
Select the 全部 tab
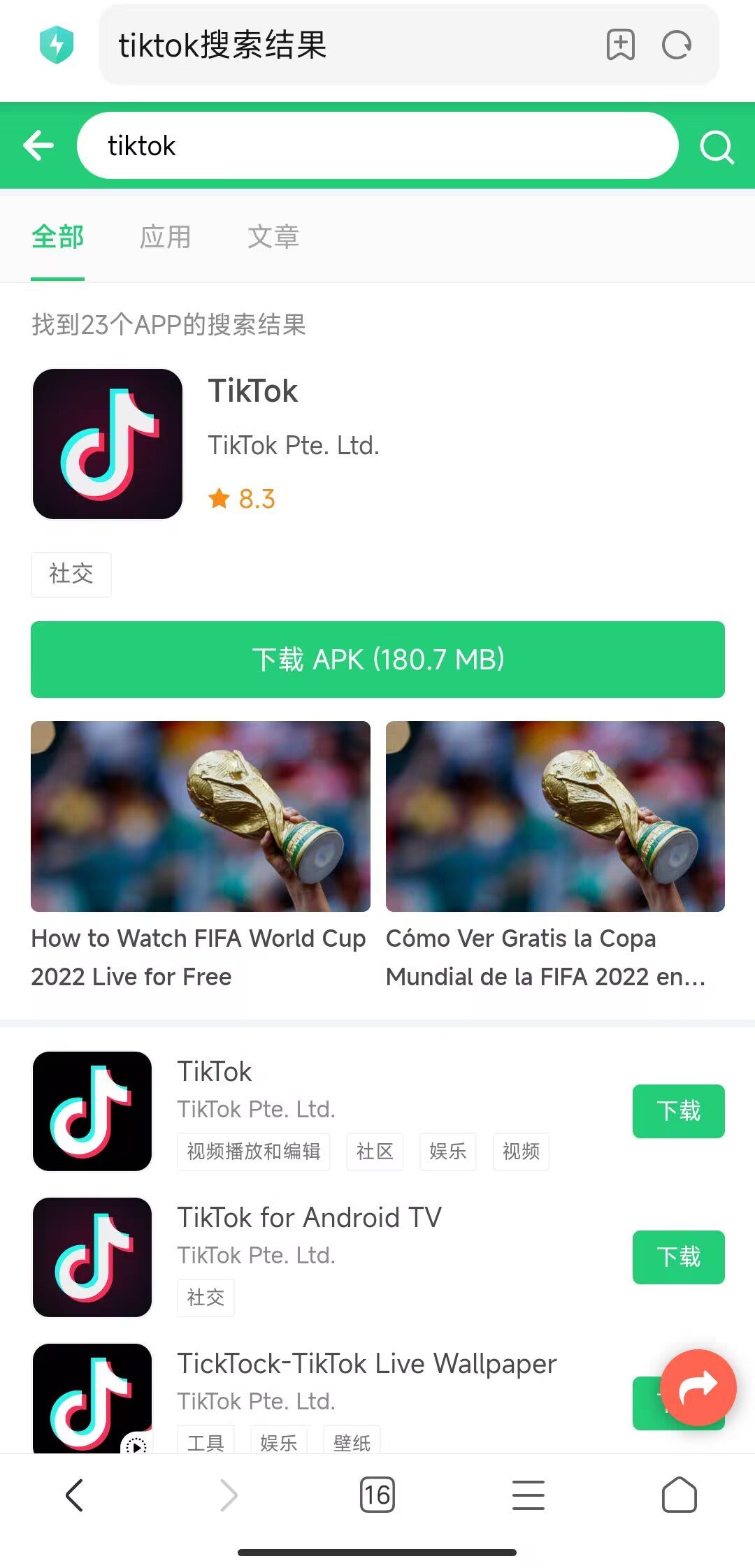[x=58, y=237]
